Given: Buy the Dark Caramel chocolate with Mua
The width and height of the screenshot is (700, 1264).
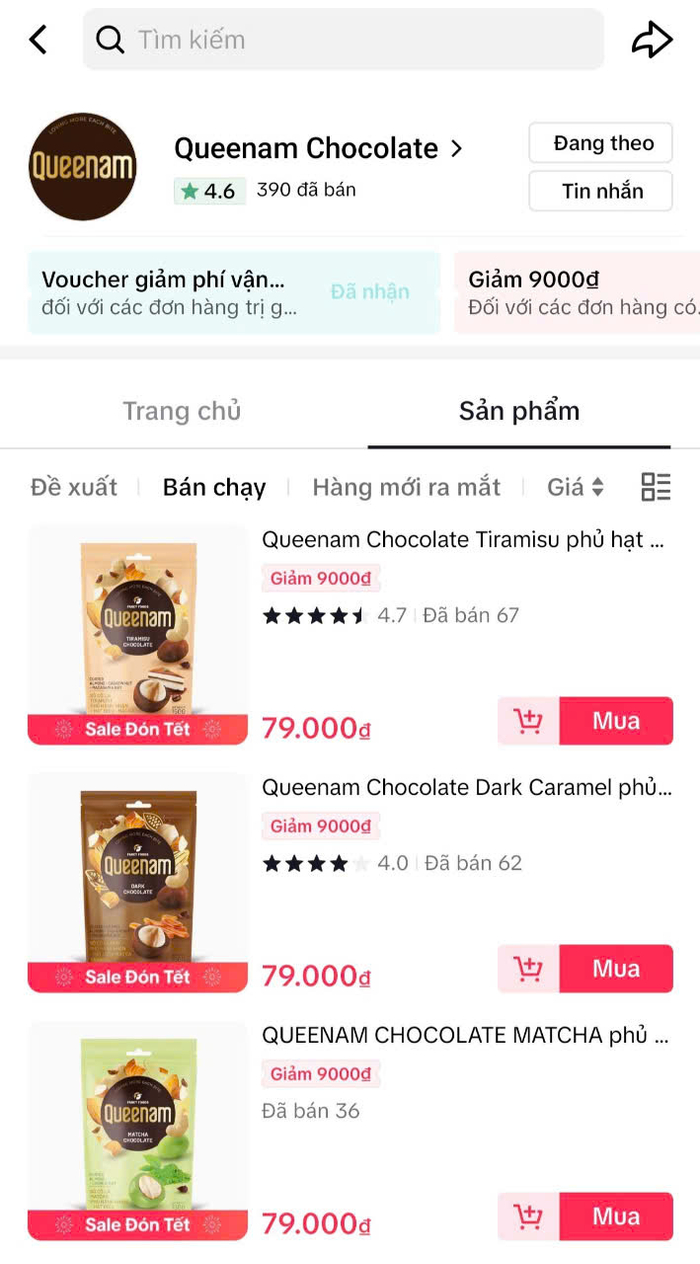Looking at the screenshot, I should tap(615, 969).
